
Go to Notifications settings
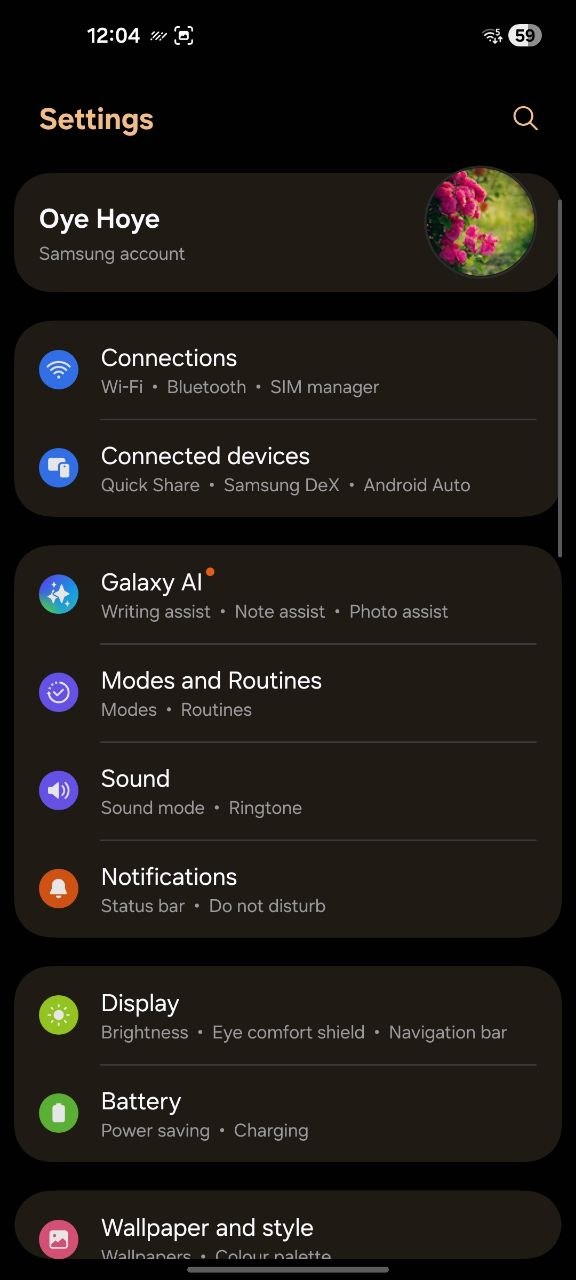(x=288, y=889)
